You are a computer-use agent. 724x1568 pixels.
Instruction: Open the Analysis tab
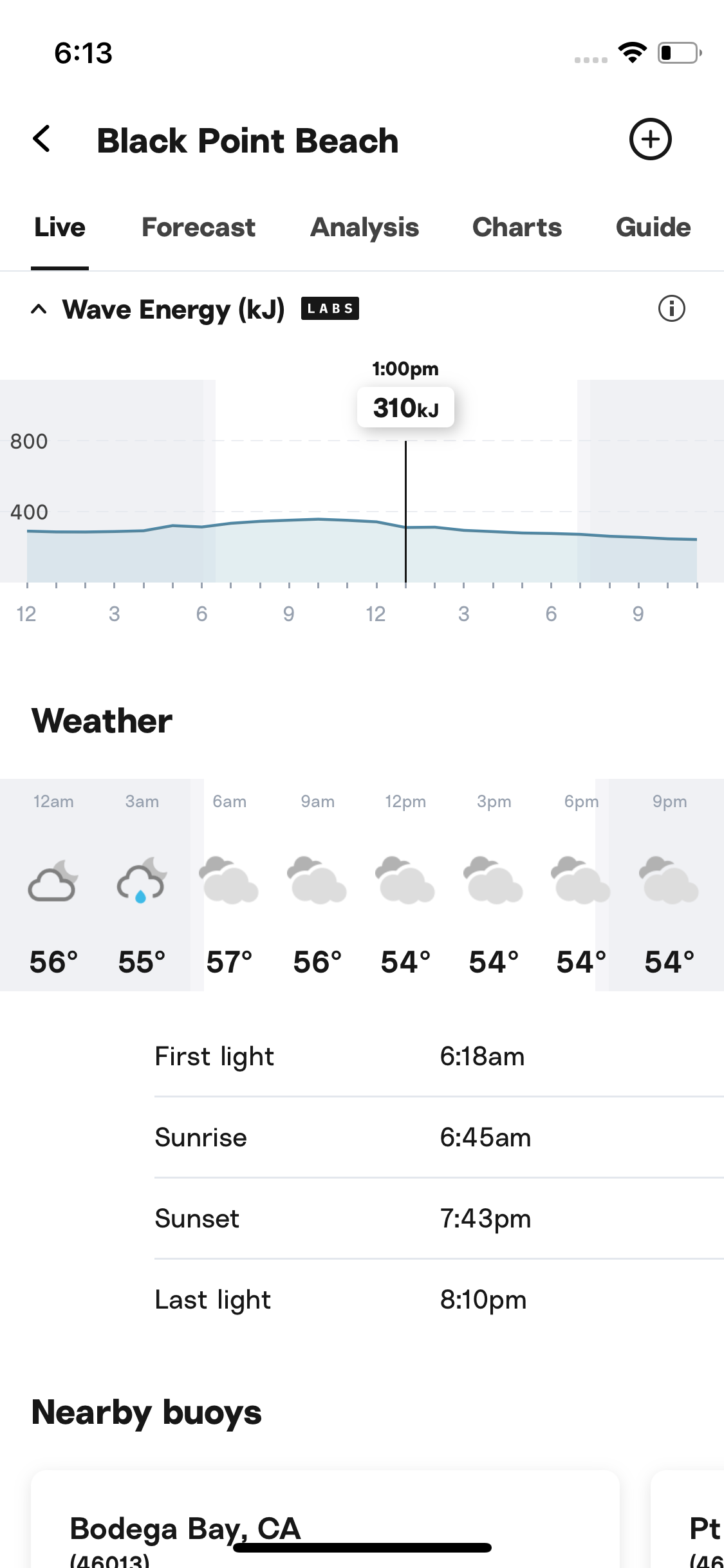[x=364, y=228]
